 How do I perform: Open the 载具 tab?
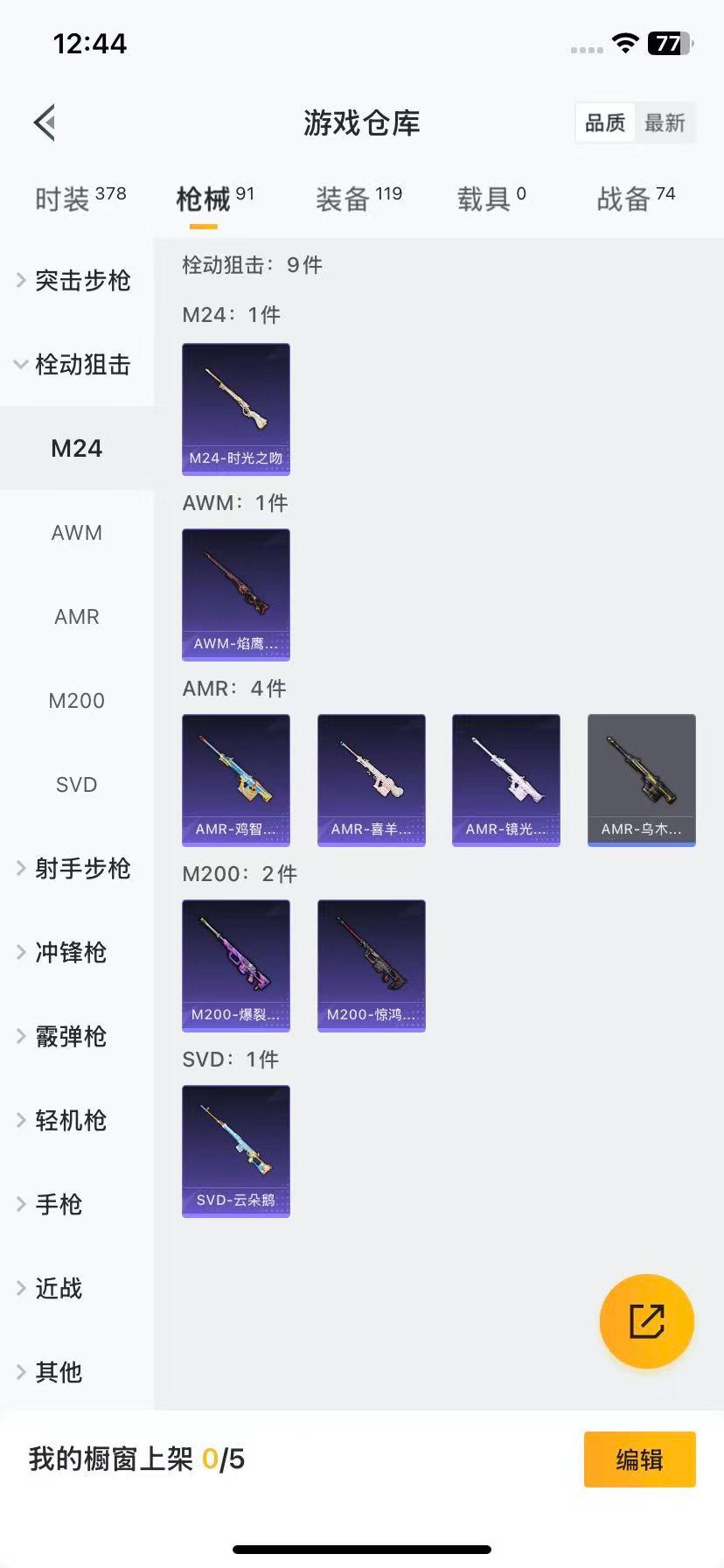click(491, 199)
